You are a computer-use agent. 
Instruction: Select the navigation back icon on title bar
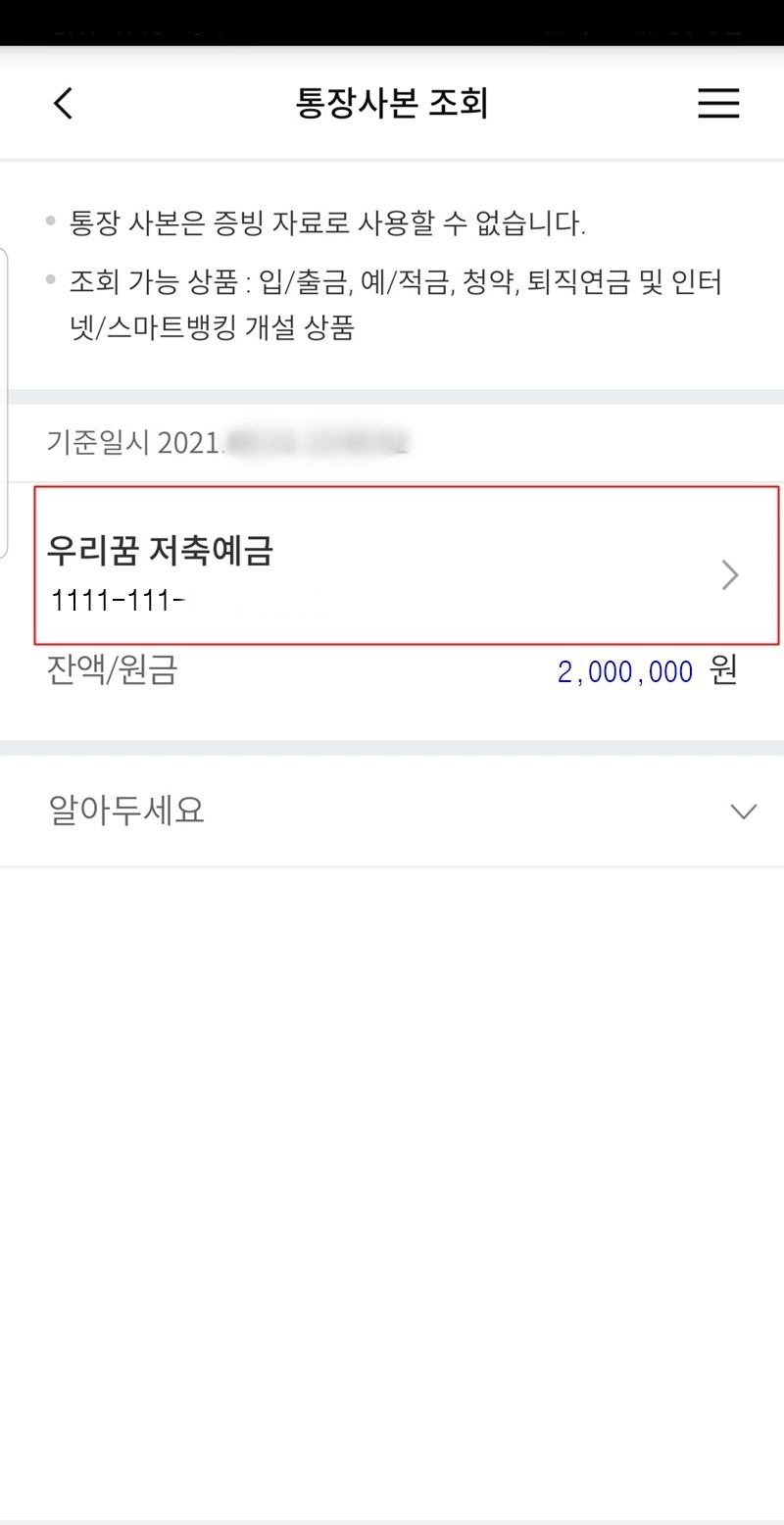(x=62, y=102)
